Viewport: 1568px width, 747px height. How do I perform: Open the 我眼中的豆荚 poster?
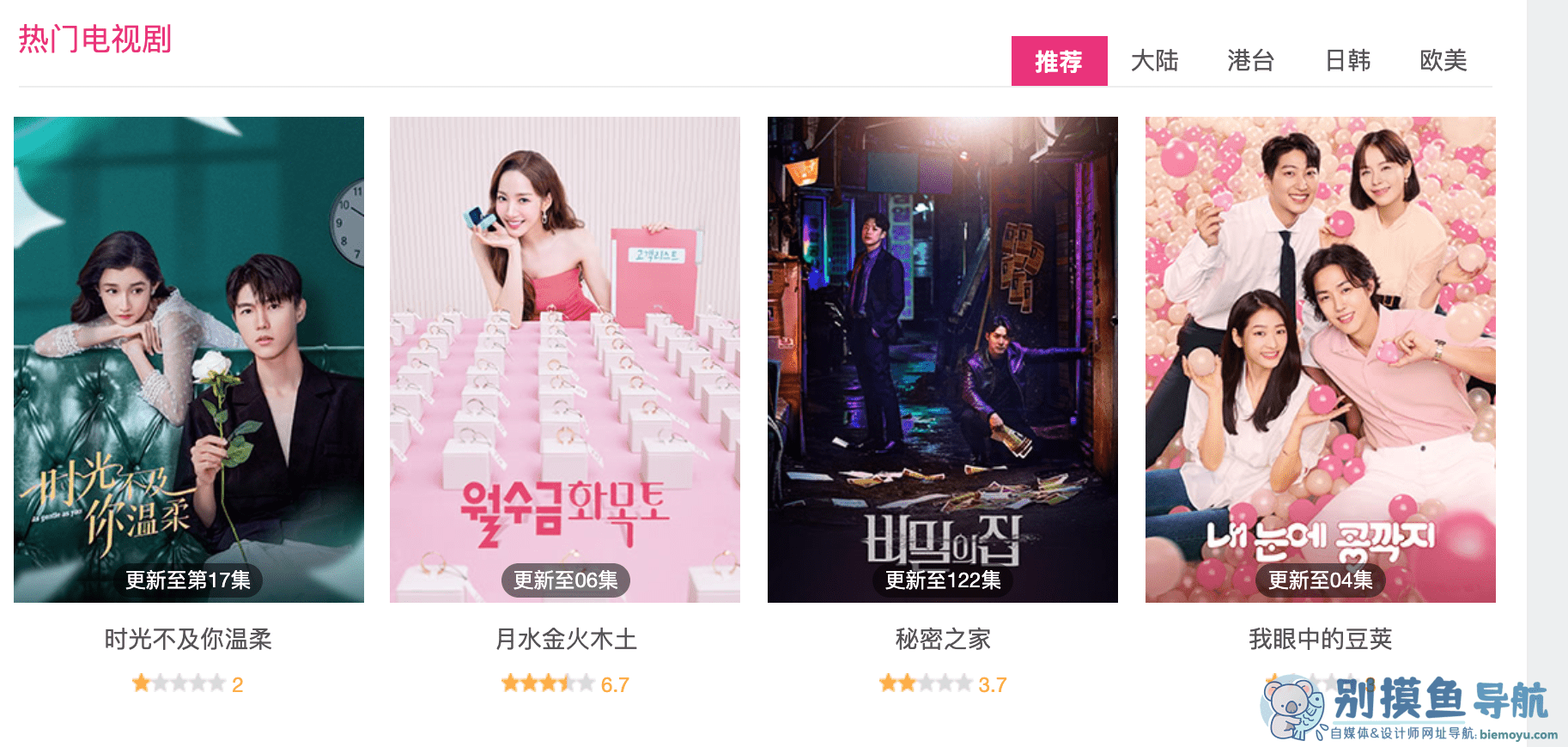(x=1321, y=359)
